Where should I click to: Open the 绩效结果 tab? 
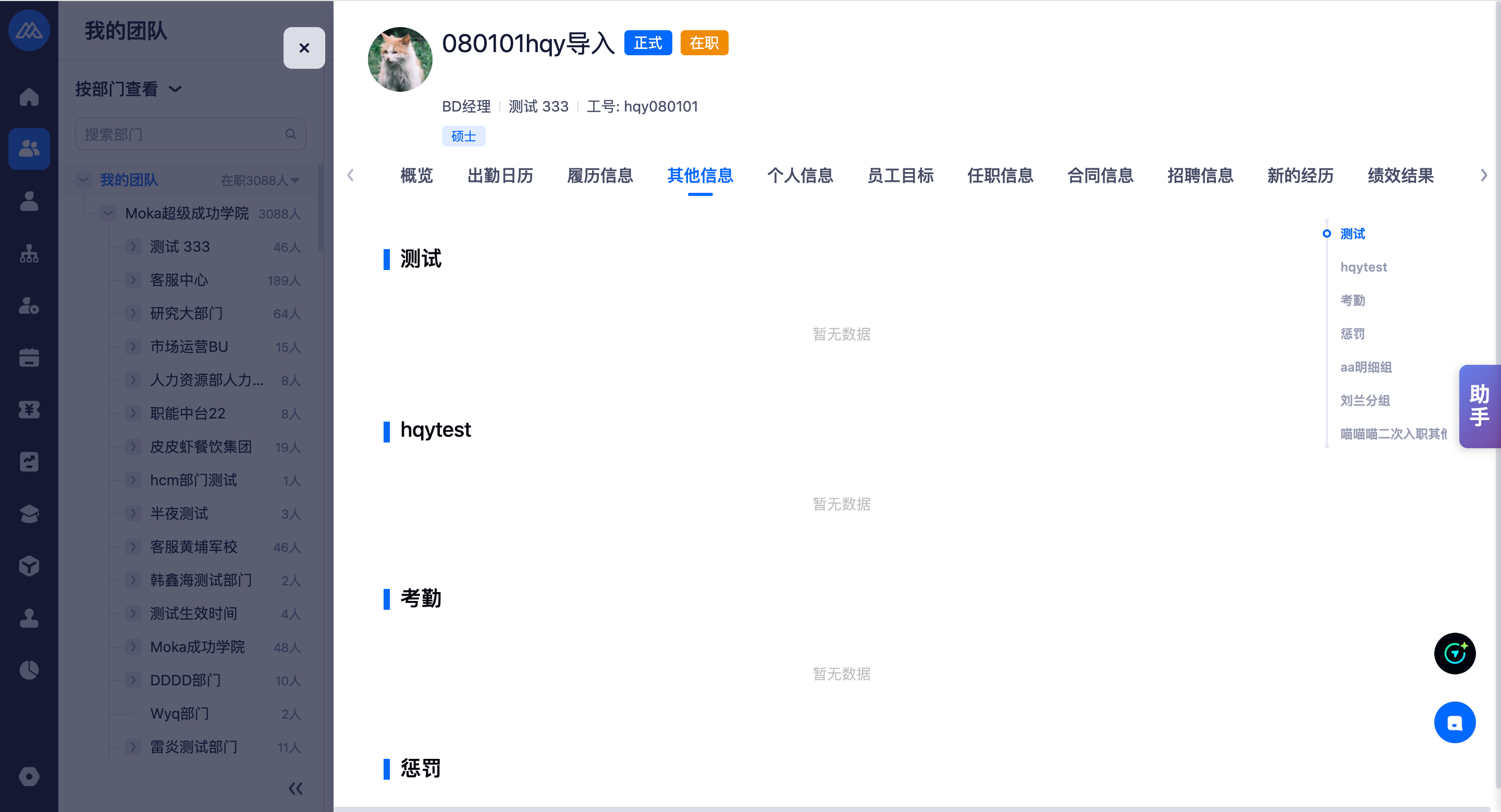tap(1400, 175)
